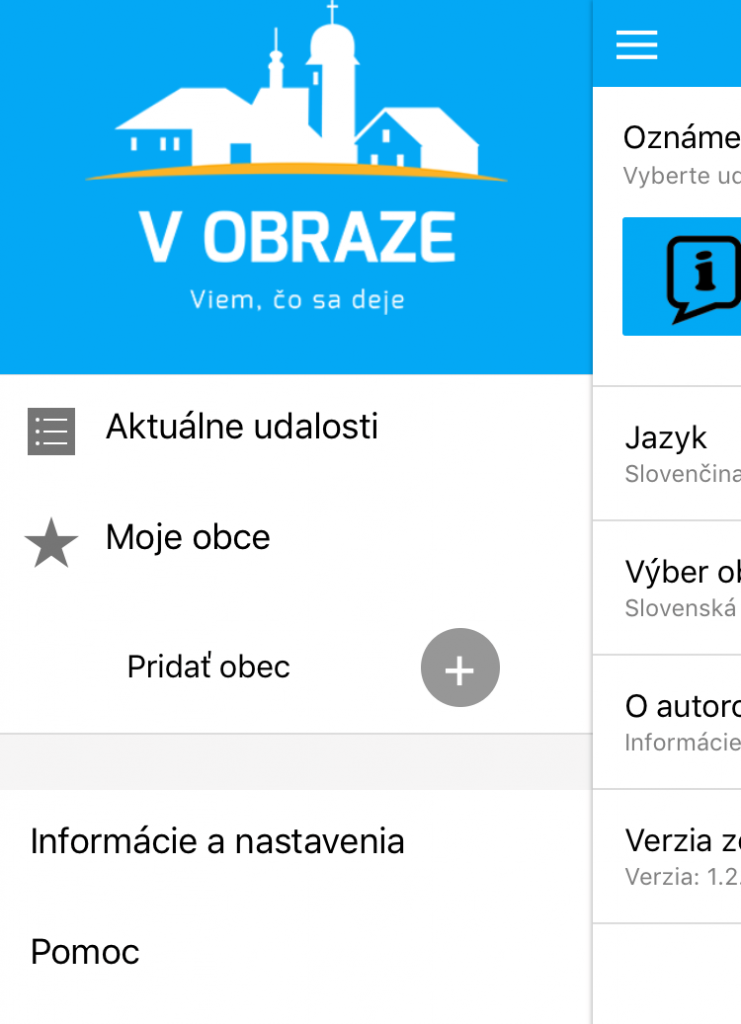Open Informácie a nastavenia
The height and width of the screenshot is (1024, 741).
pos(217,842)
